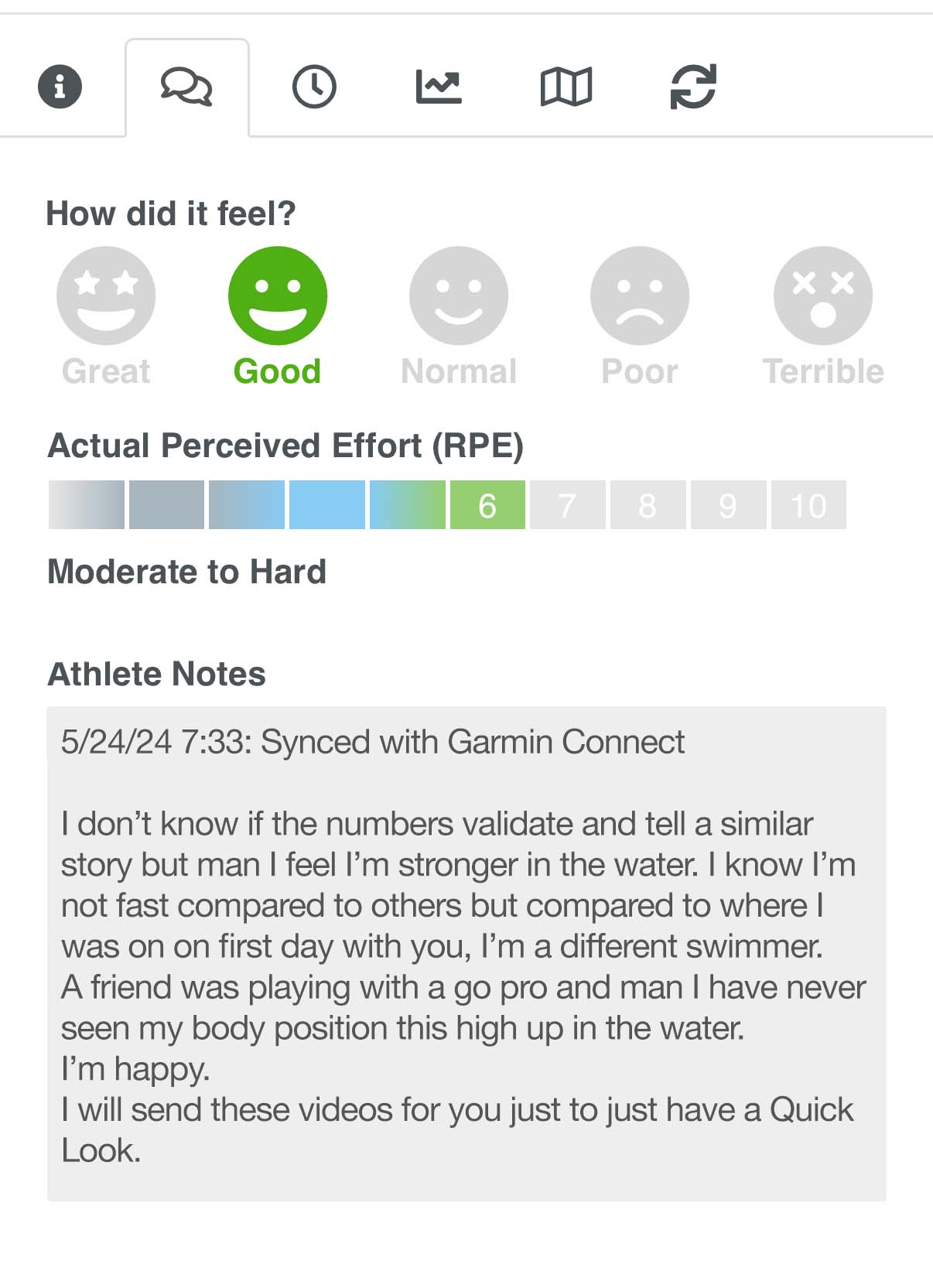Select the Terrible feeling smiley

click(822, 295)
